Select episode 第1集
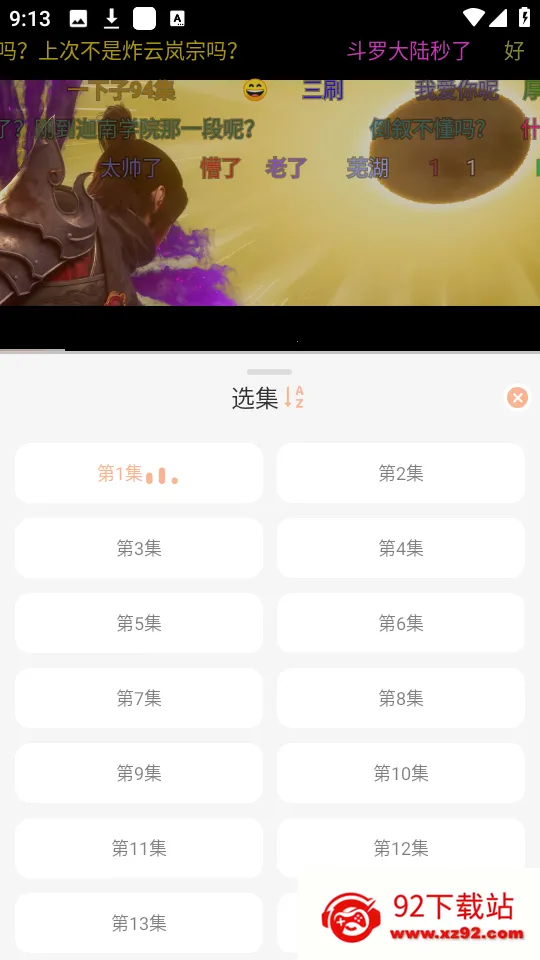Screen dimensions: 540x960 pyautogui.click(x=139, y=473)
